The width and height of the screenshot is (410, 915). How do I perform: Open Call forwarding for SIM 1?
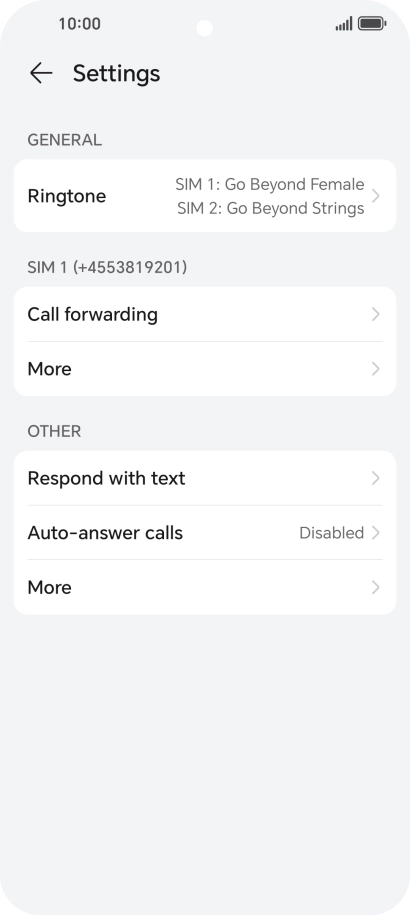(205, 315)
